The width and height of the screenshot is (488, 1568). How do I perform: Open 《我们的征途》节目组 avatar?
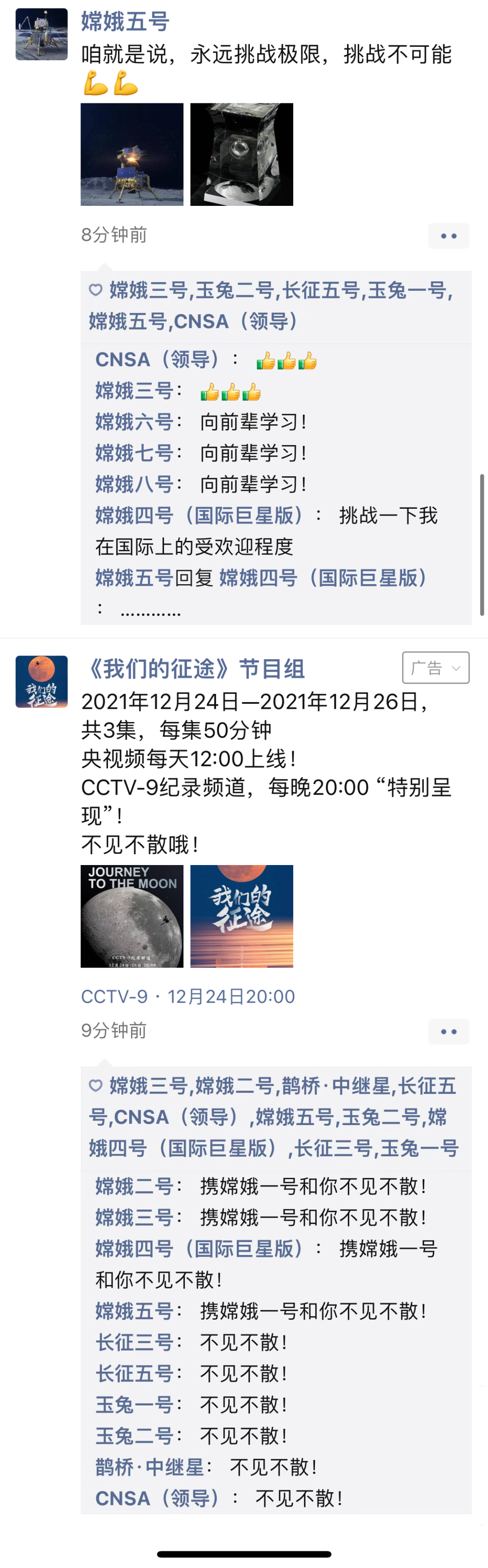42,681
